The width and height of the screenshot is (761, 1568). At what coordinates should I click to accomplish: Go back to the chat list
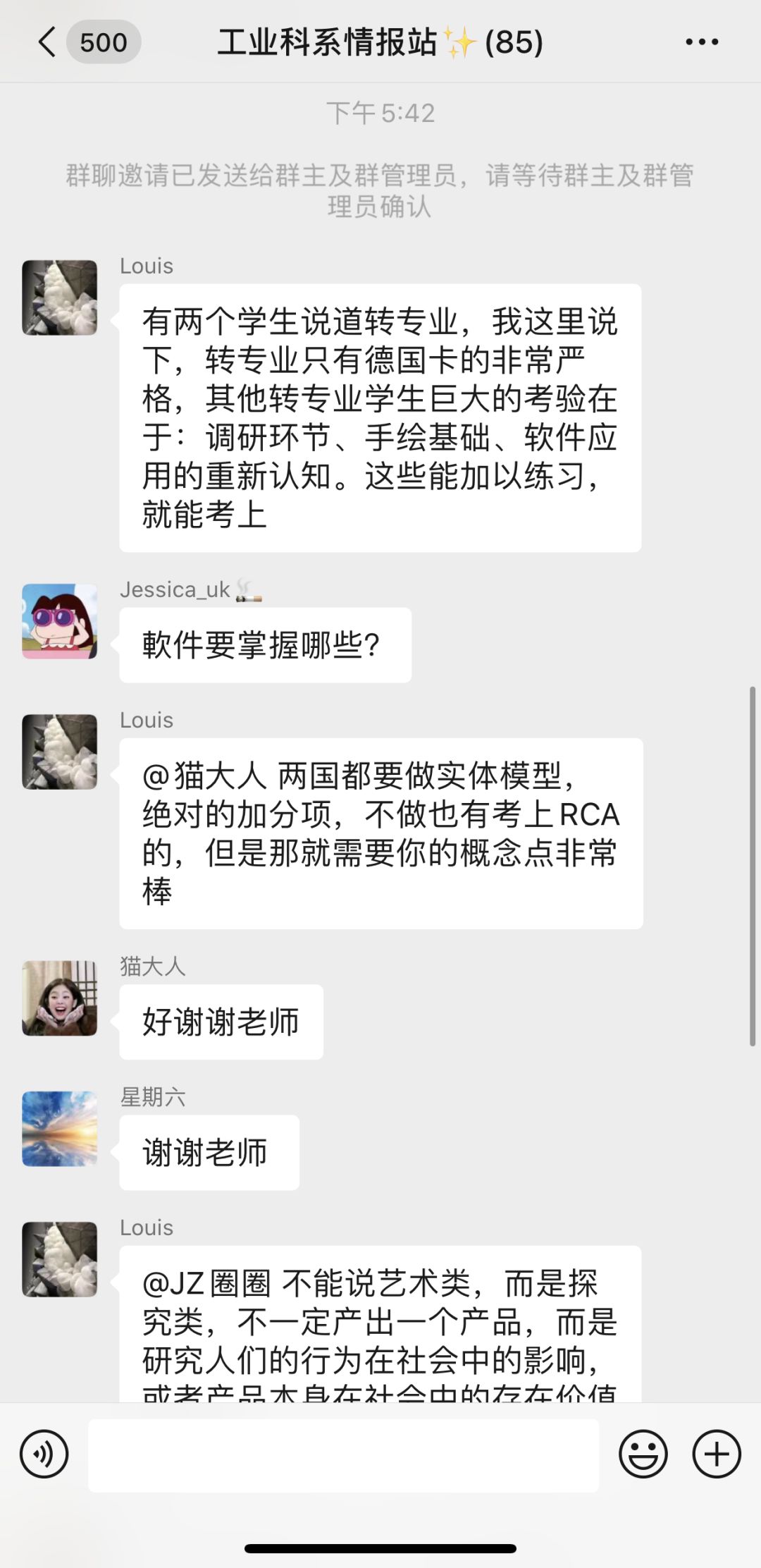48,42
